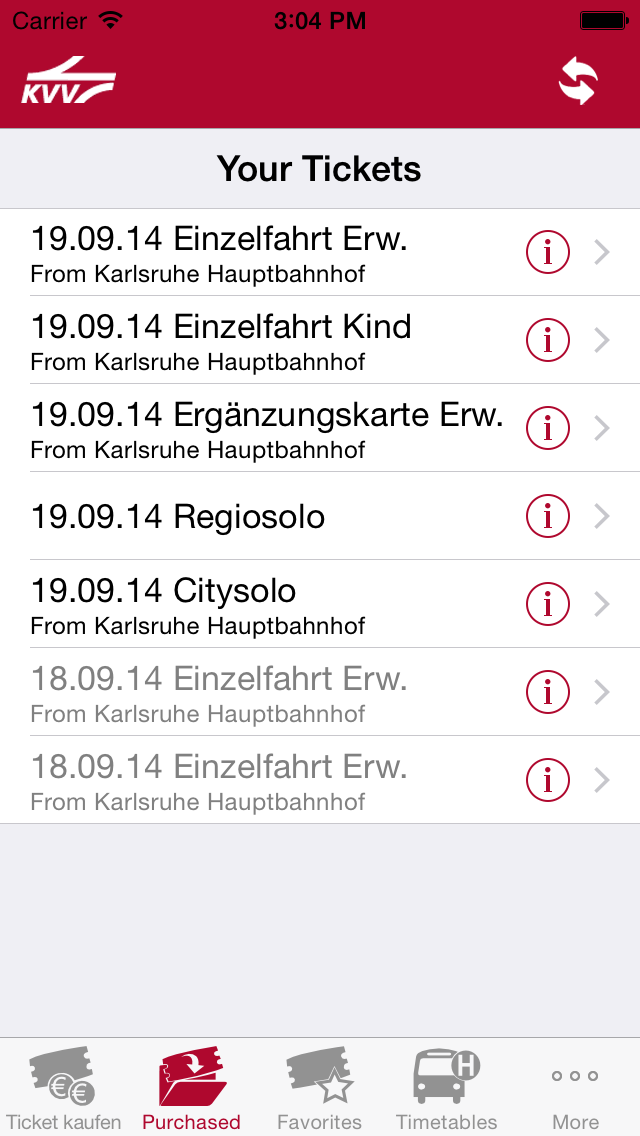Show info for Ergänzungskarte Erw. ticket
Image resolution: width=640 pixels, height=1136 pixels.
[x=548, y=428]
